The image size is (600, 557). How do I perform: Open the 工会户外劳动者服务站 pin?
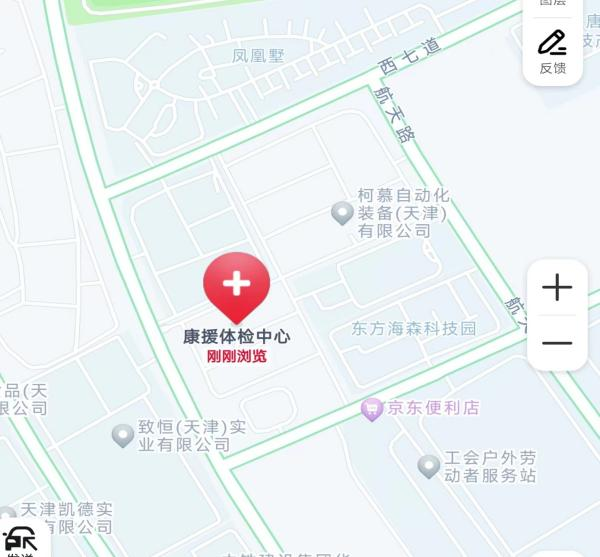click(x=428, y=466)
